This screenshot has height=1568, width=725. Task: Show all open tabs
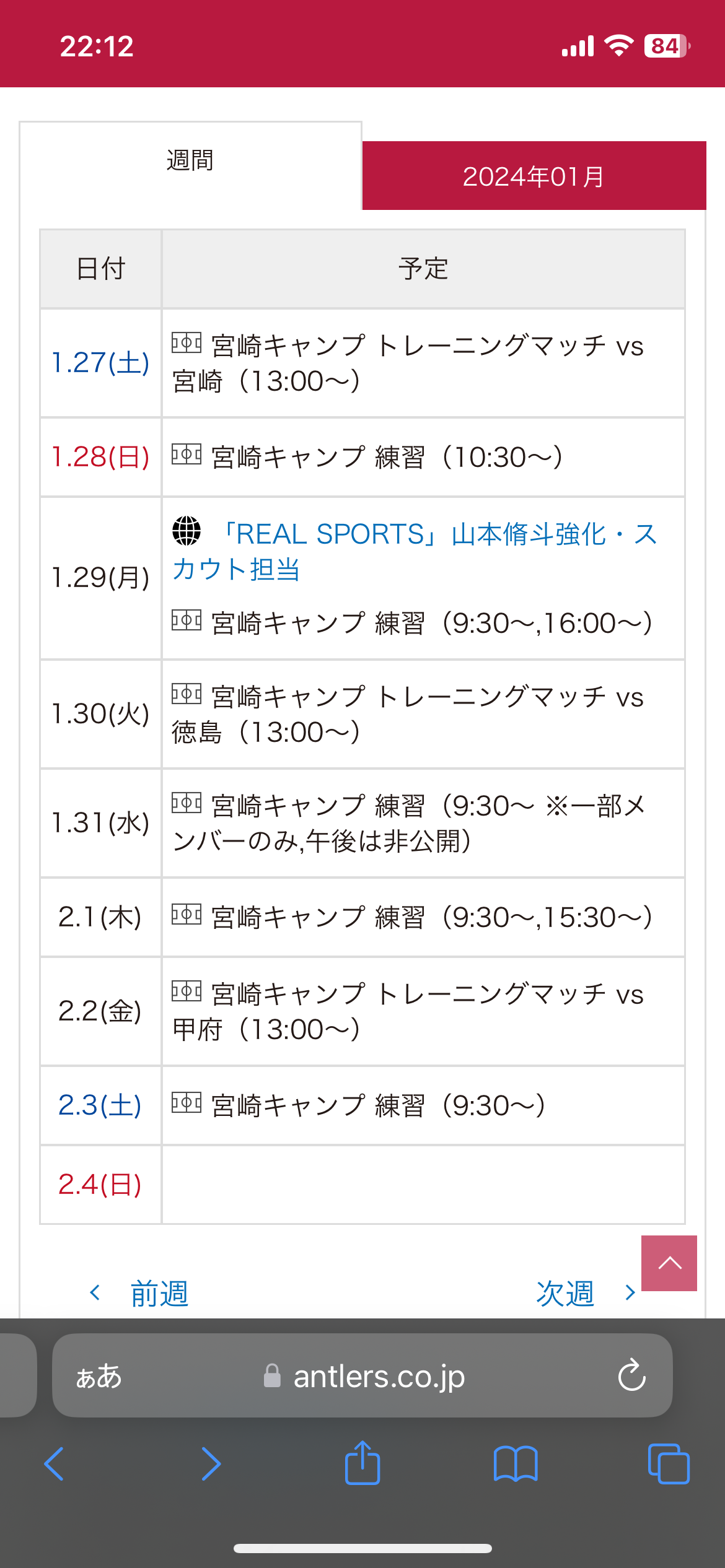(668, 1464)
